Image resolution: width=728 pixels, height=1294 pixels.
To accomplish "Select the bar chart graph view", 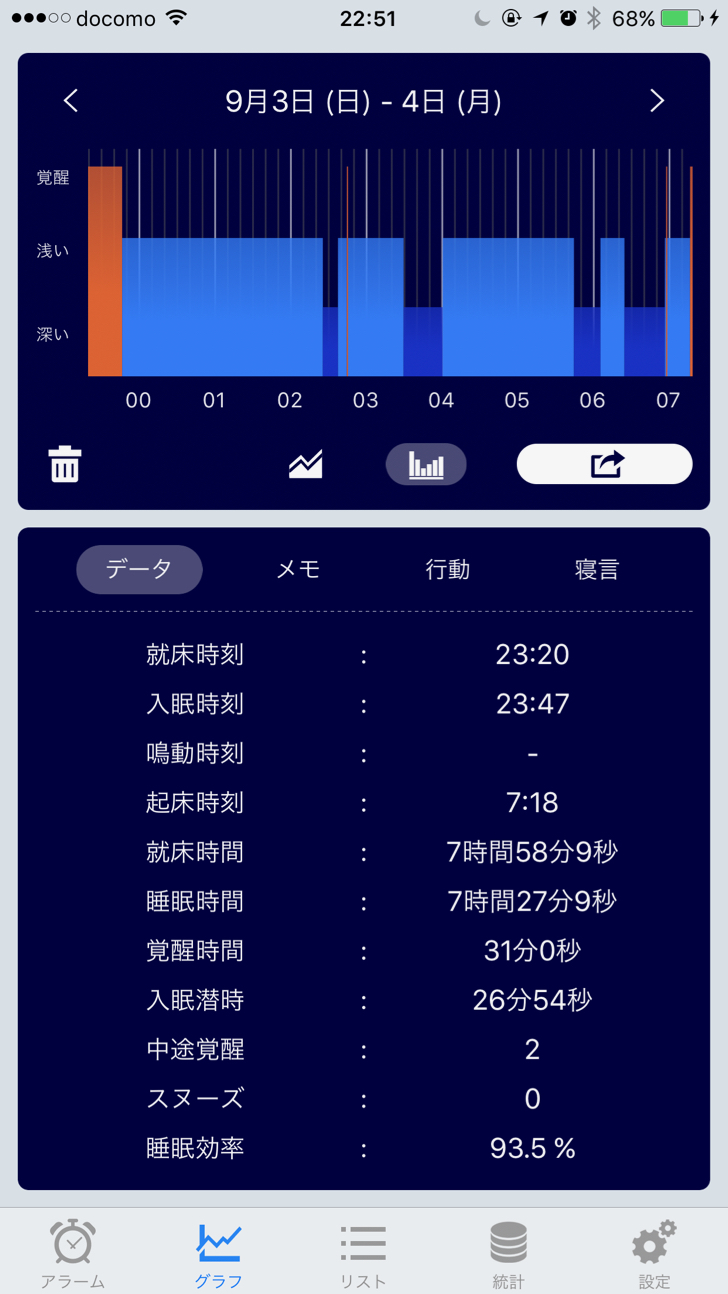I will coord(426,464).
